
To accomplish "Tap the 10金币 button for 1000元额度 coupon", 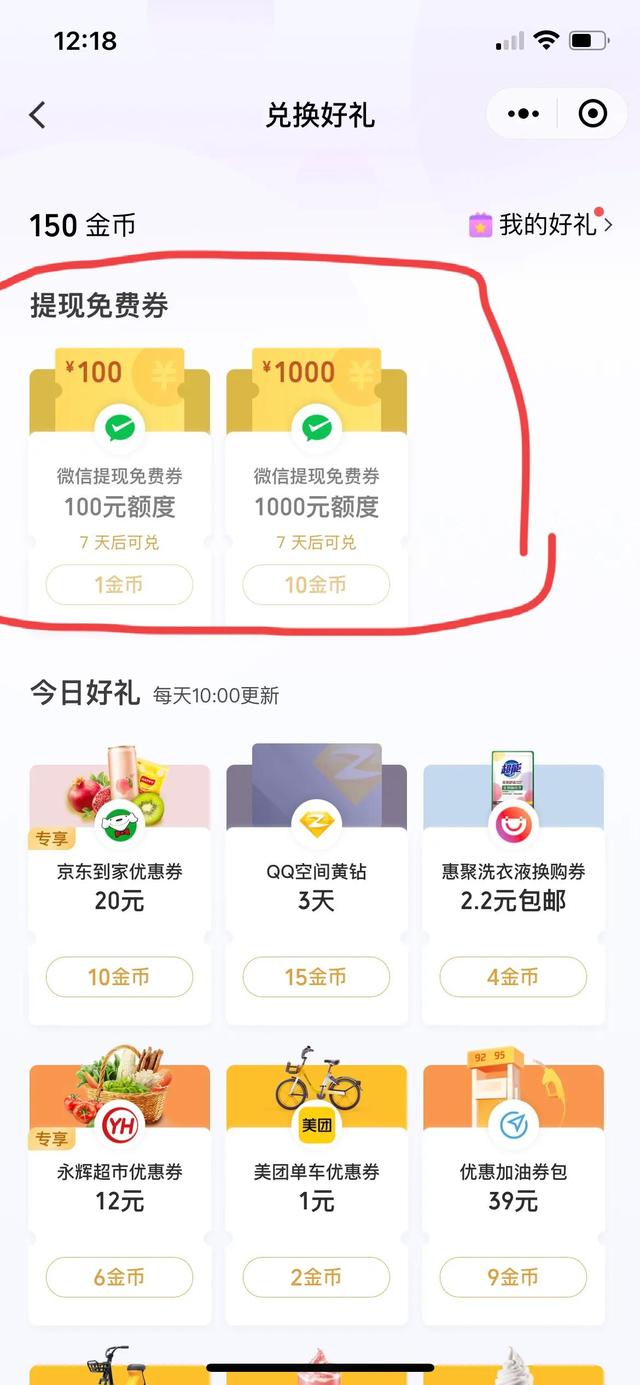I will 316,585.
